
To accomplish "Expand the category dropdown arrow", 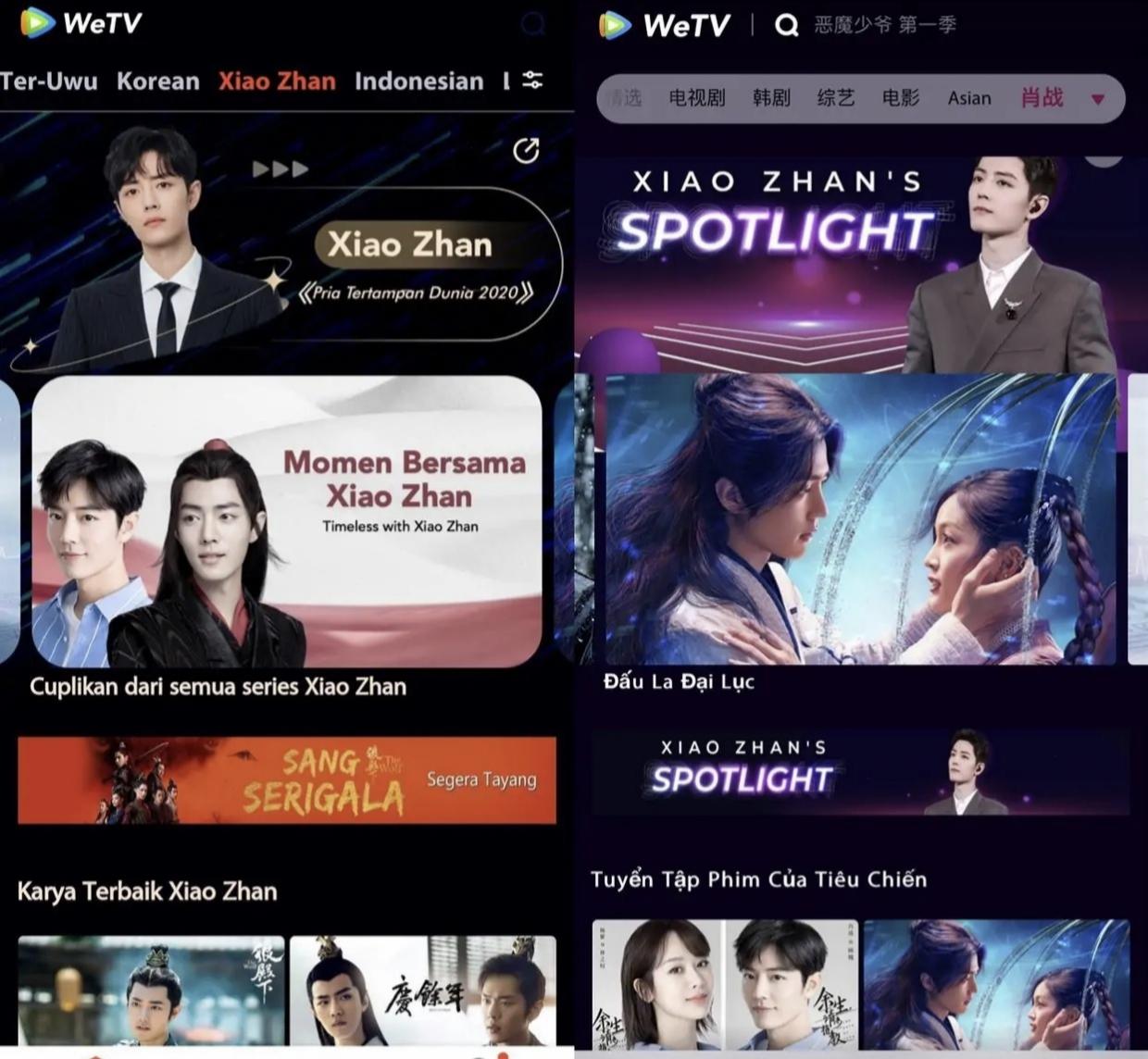I will pyautogui.click(x=1098, y=99).
